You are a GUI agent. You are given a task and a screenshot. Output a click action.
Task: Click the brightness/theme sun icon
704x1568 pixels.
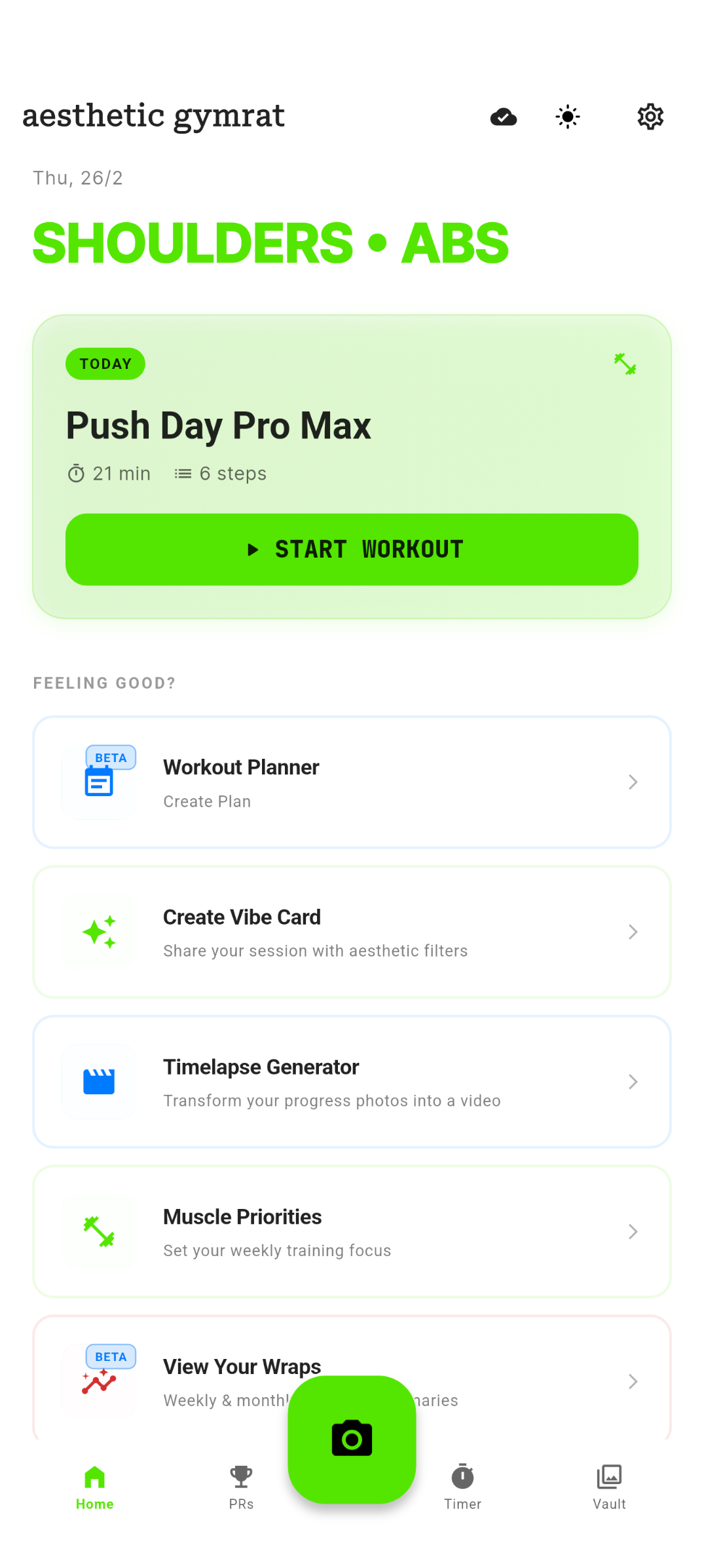coord(566,117)
